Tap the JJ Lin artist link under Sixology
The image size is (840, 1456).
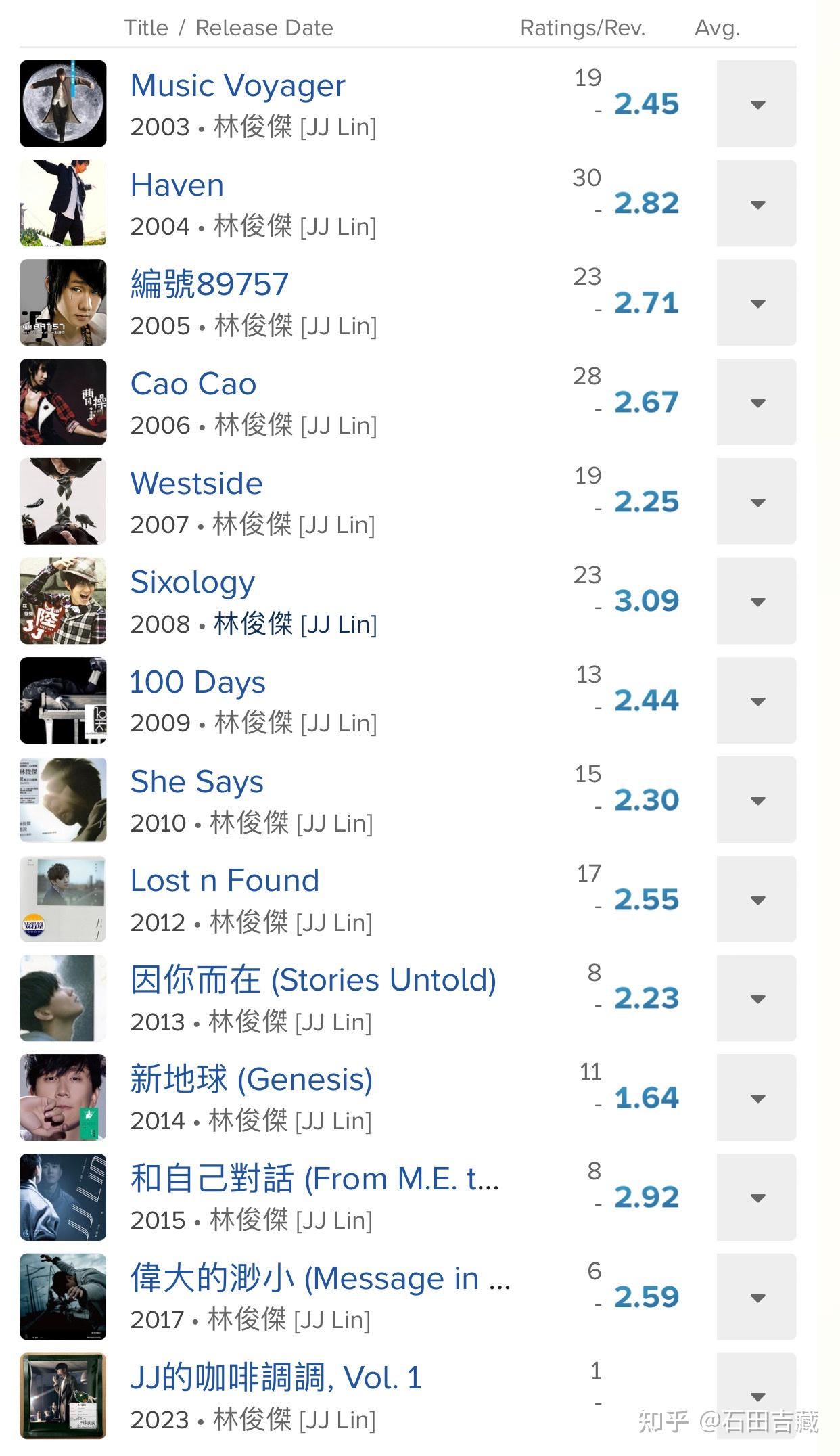[295, 624]
